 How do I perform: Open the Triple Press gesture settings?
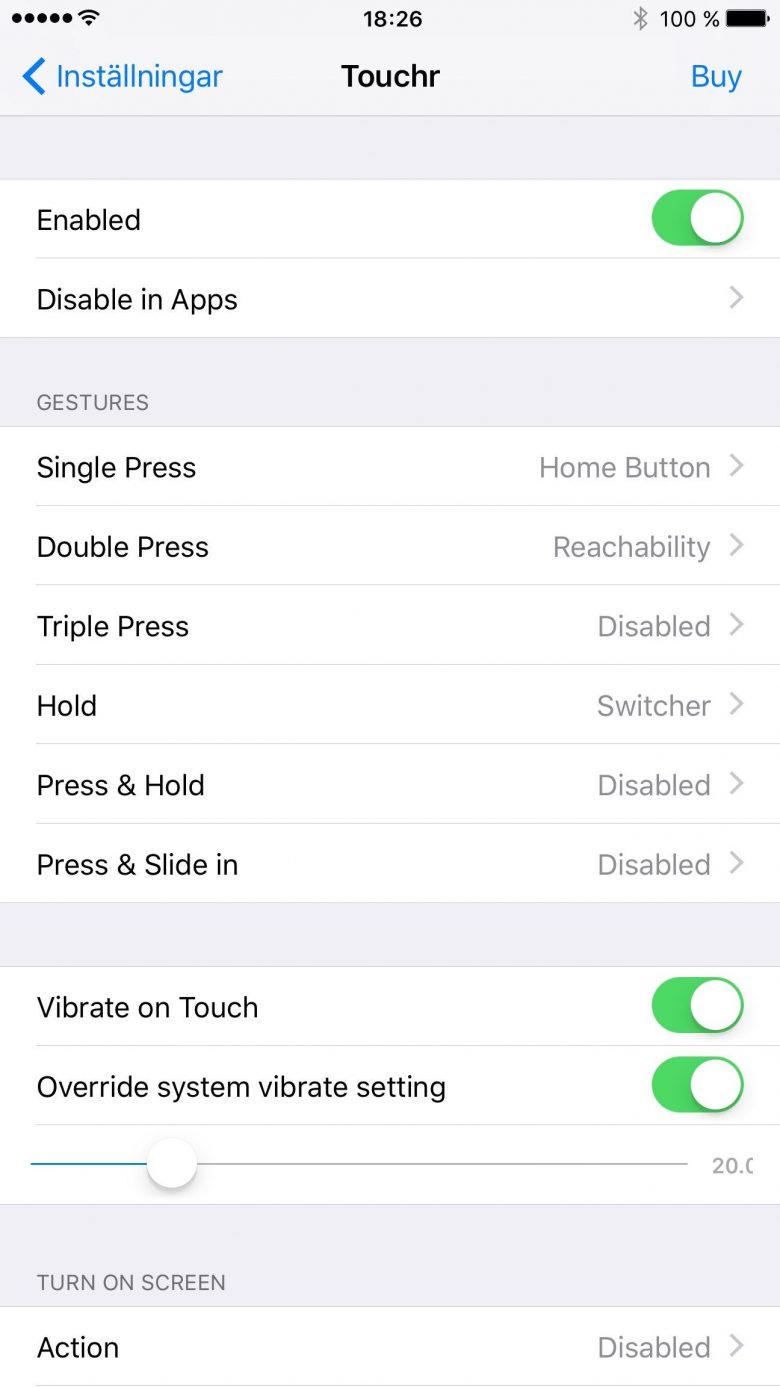tap(390, 626)
